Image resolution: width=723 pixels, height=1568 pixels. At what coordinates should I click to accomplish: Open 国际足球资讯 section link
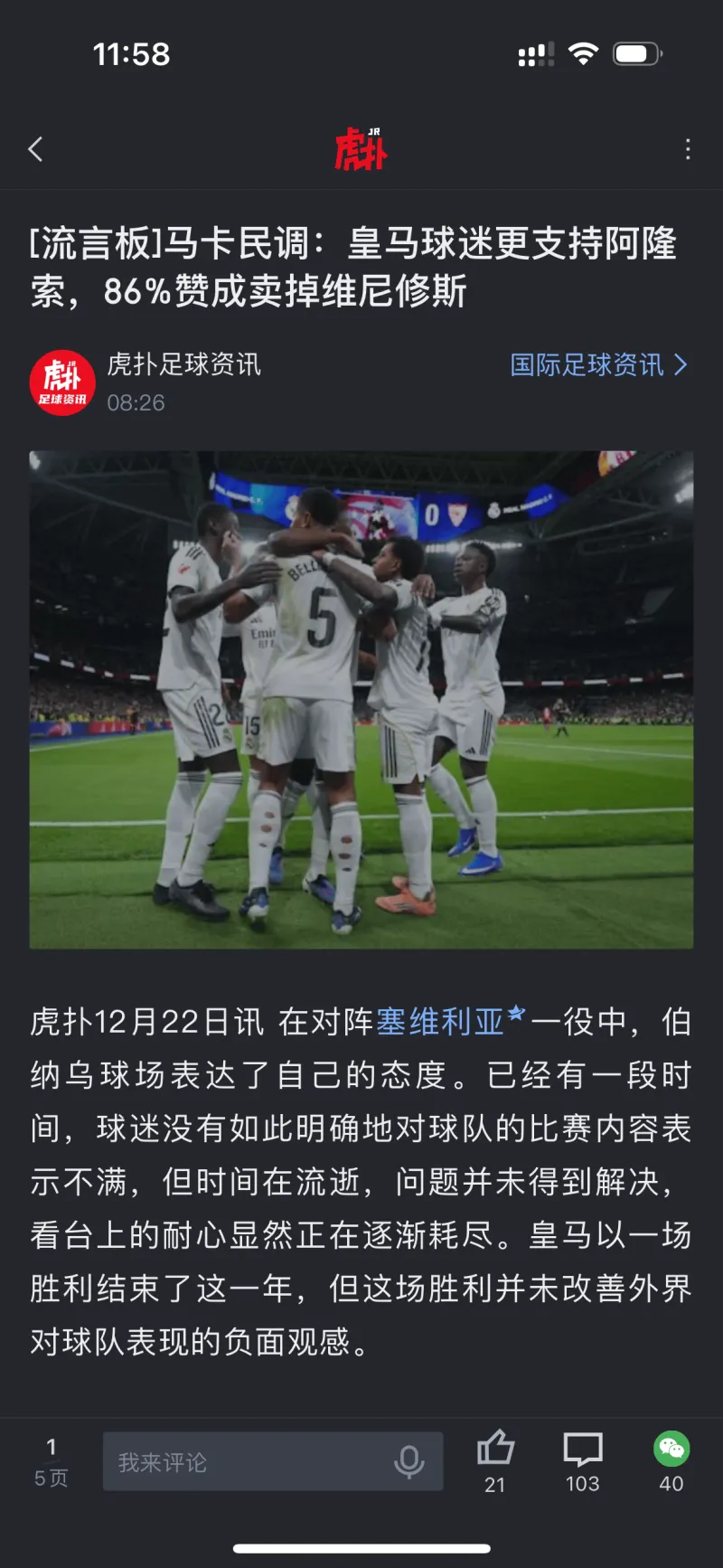pos(598,364)
